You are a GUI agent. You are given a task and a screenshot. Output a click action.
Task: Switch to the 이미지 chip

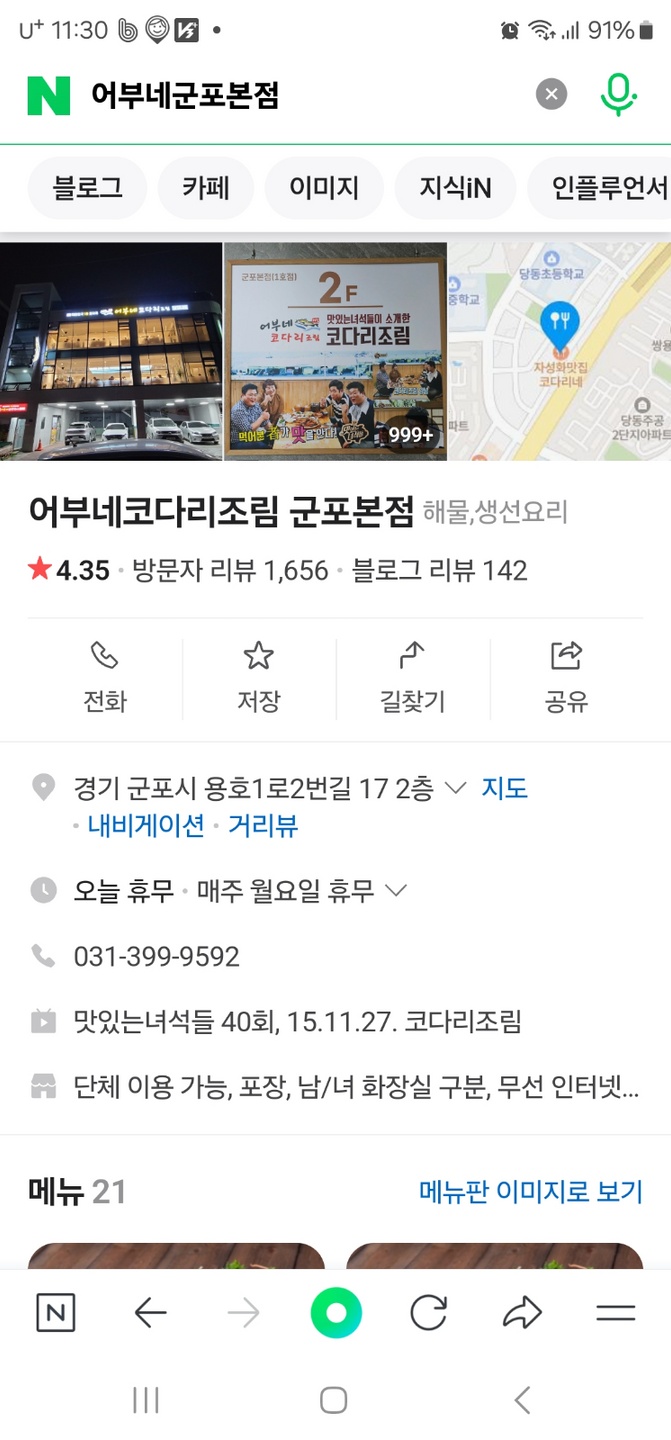click(324, 188)
